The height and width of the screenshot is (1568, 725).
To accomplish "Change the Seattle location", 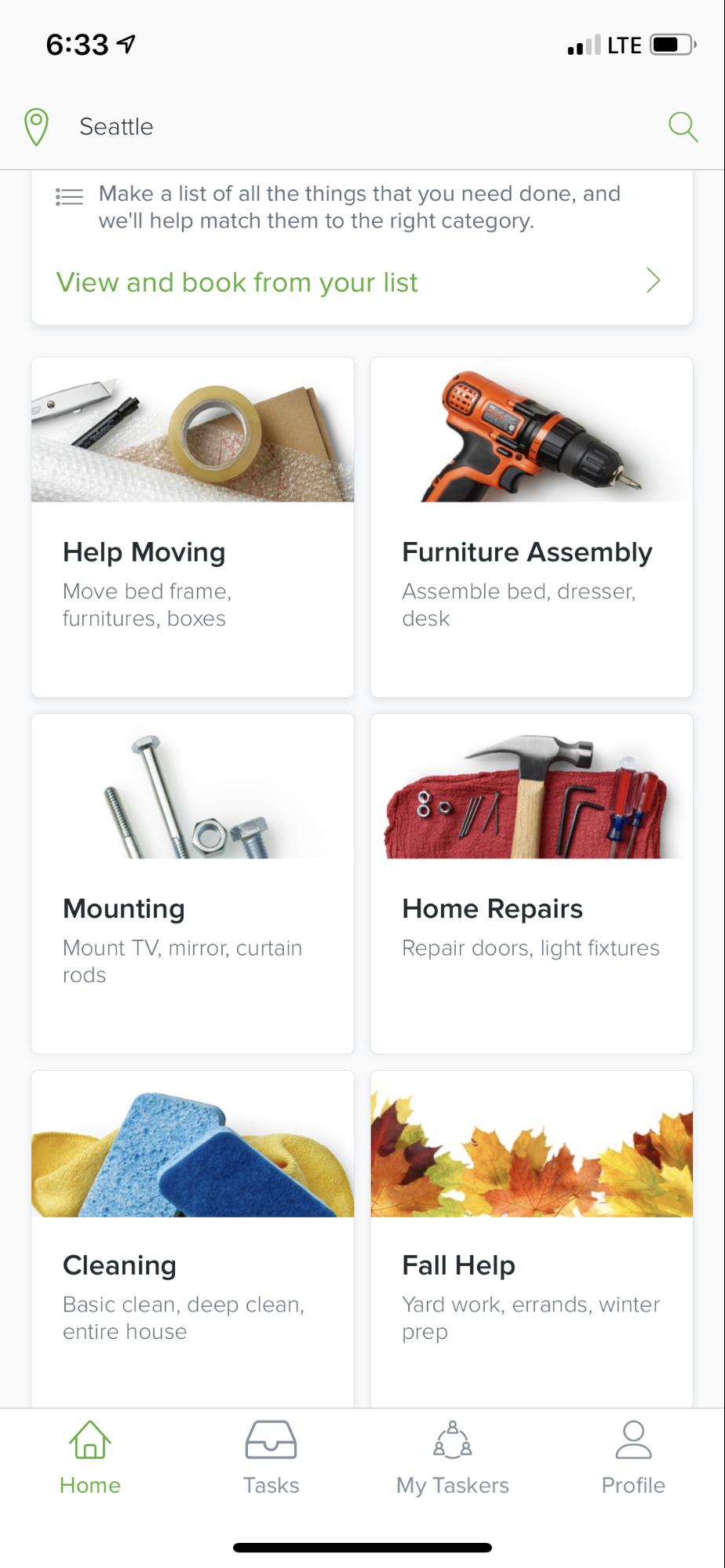I will [x=116, y=126].
